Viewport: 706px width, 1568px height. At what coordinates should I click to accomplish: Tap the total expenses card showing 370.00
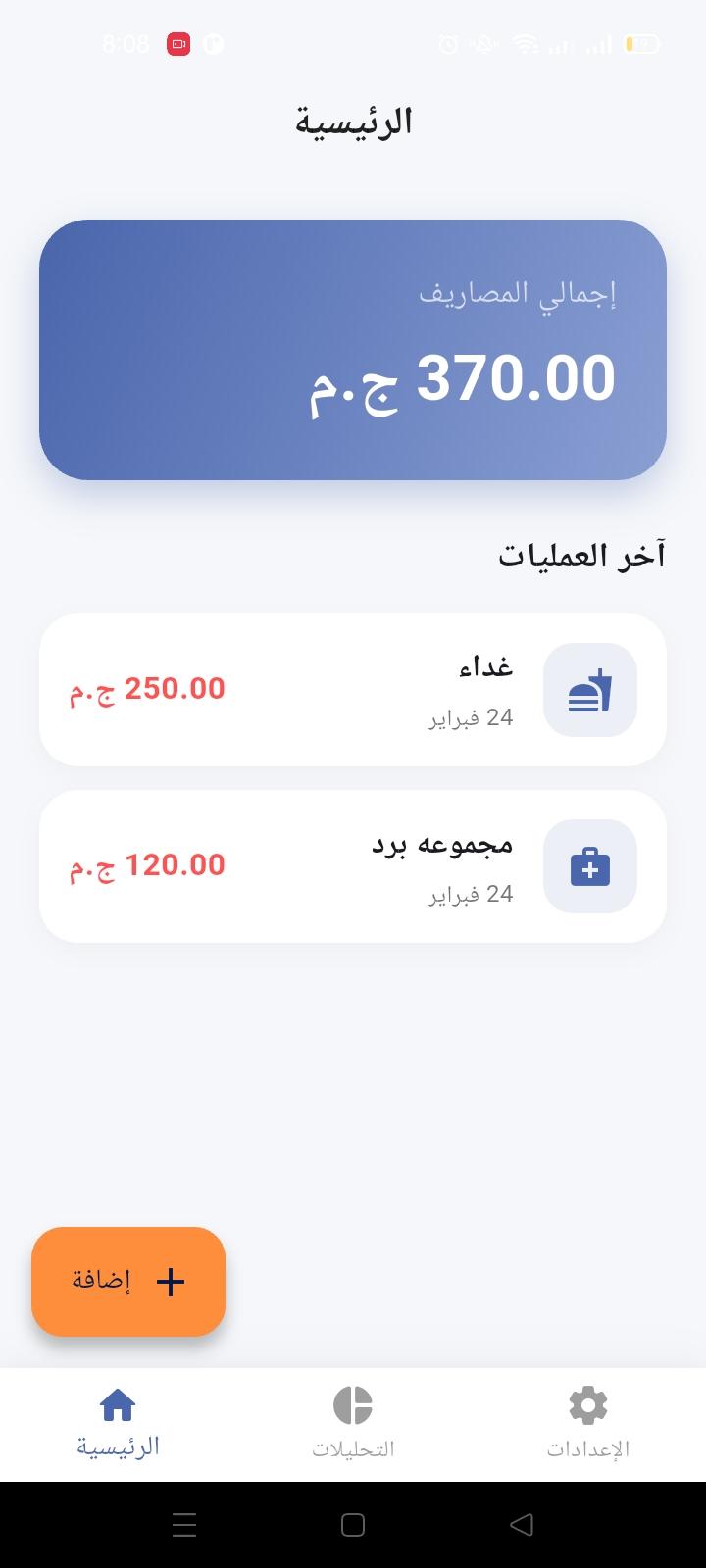click(x=352, y=350)
